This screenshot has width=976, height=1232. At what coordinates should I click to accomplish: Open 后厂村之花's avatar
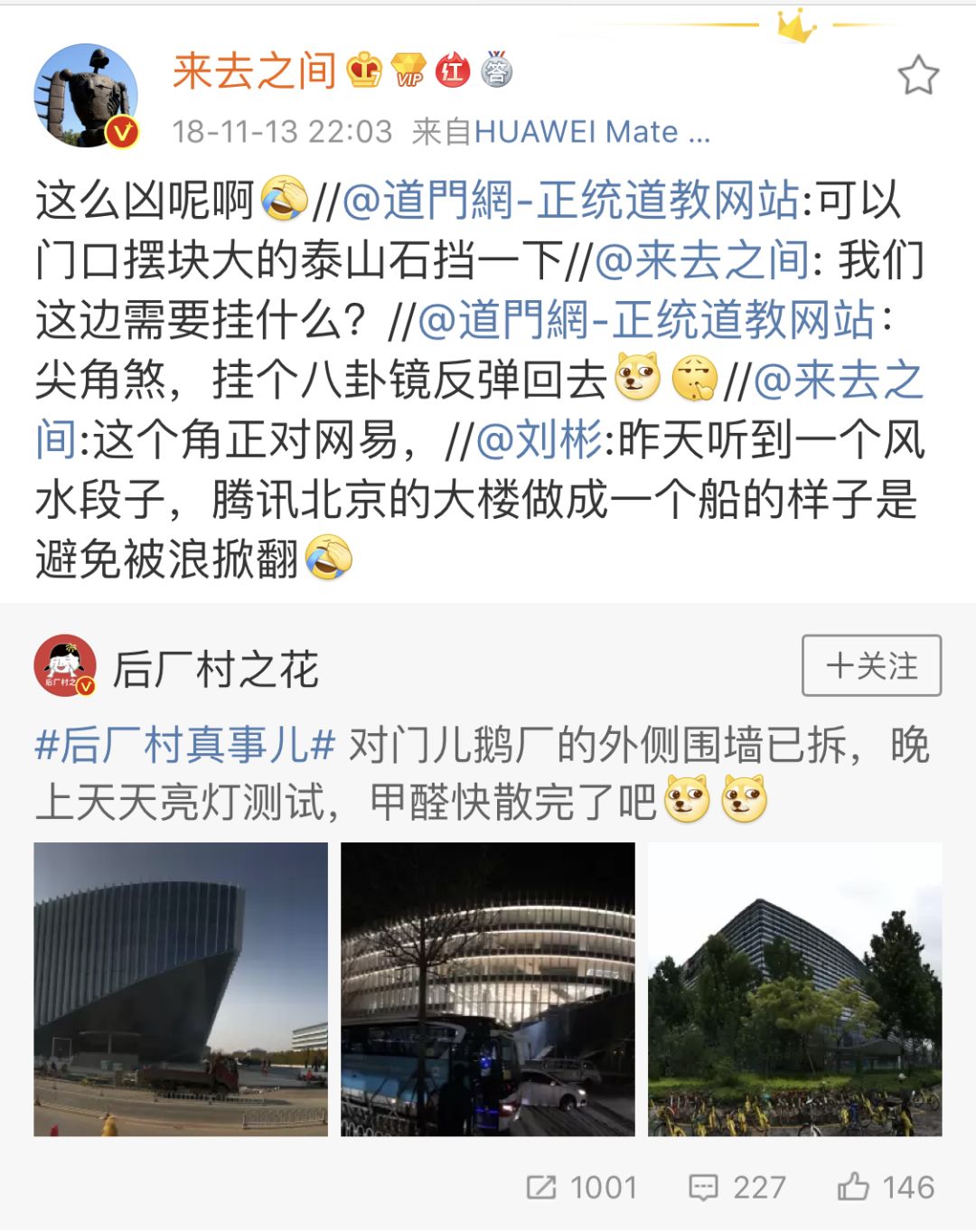tap(65, 666)
